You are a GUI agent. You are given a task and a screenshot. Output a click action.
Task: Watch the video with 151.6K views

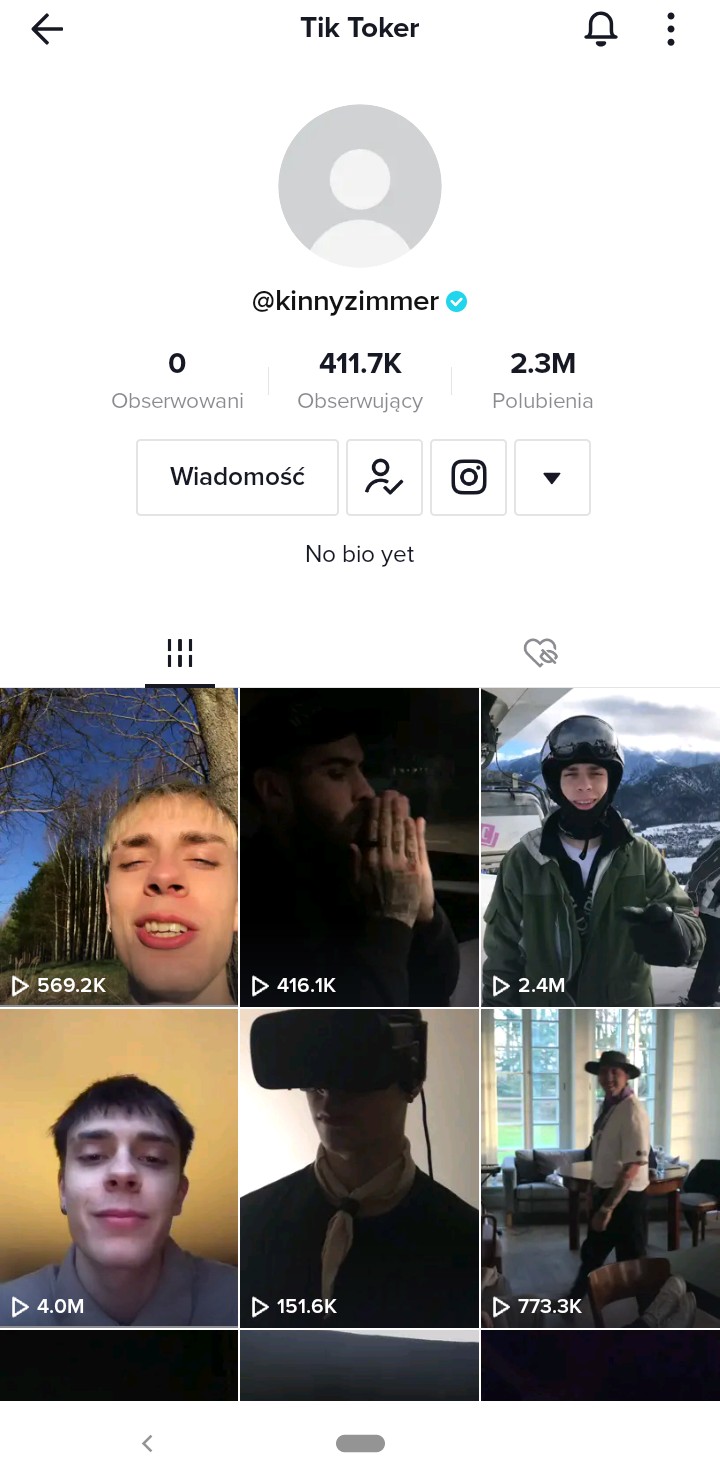359,1167
